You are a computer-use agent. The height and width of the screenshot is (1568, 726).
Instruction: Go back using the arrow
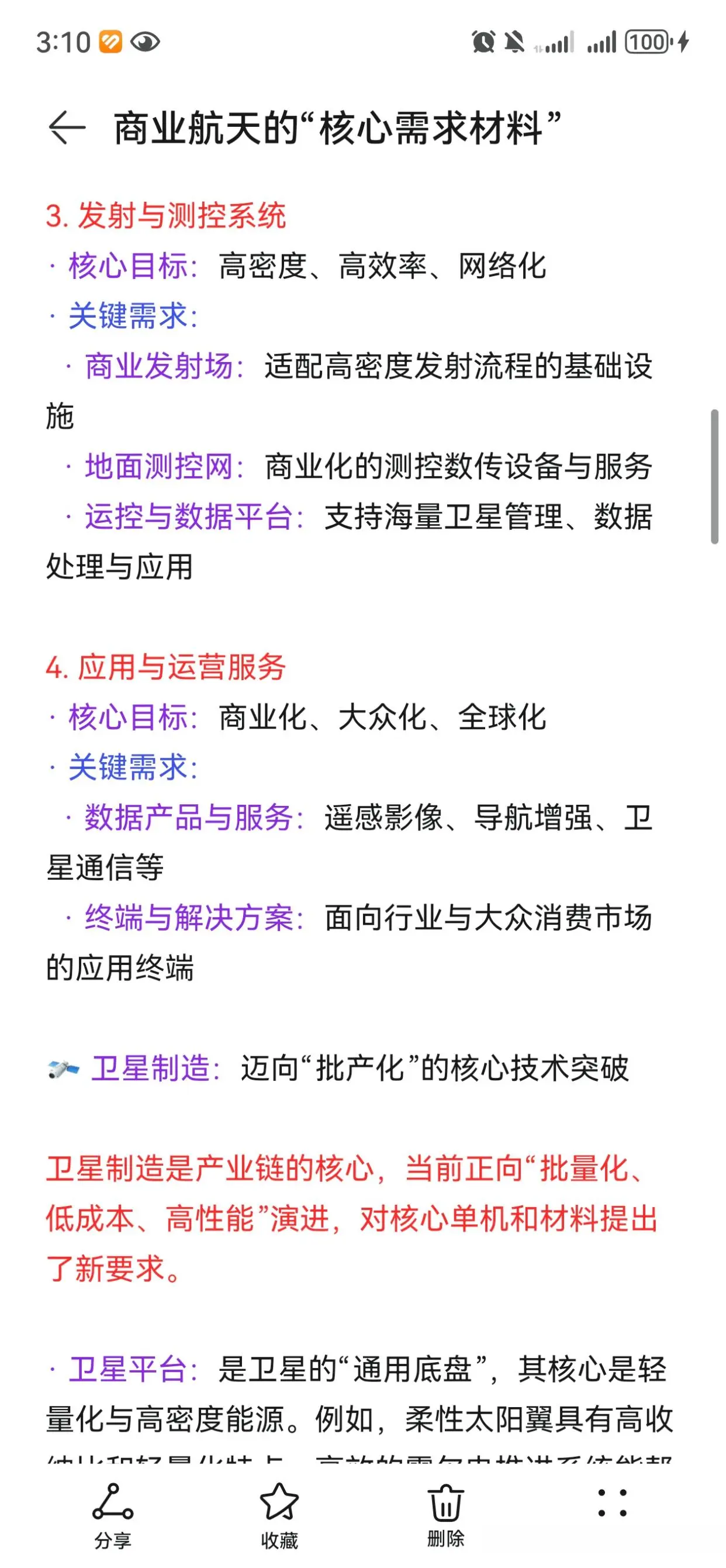click(x=66, y=128)
